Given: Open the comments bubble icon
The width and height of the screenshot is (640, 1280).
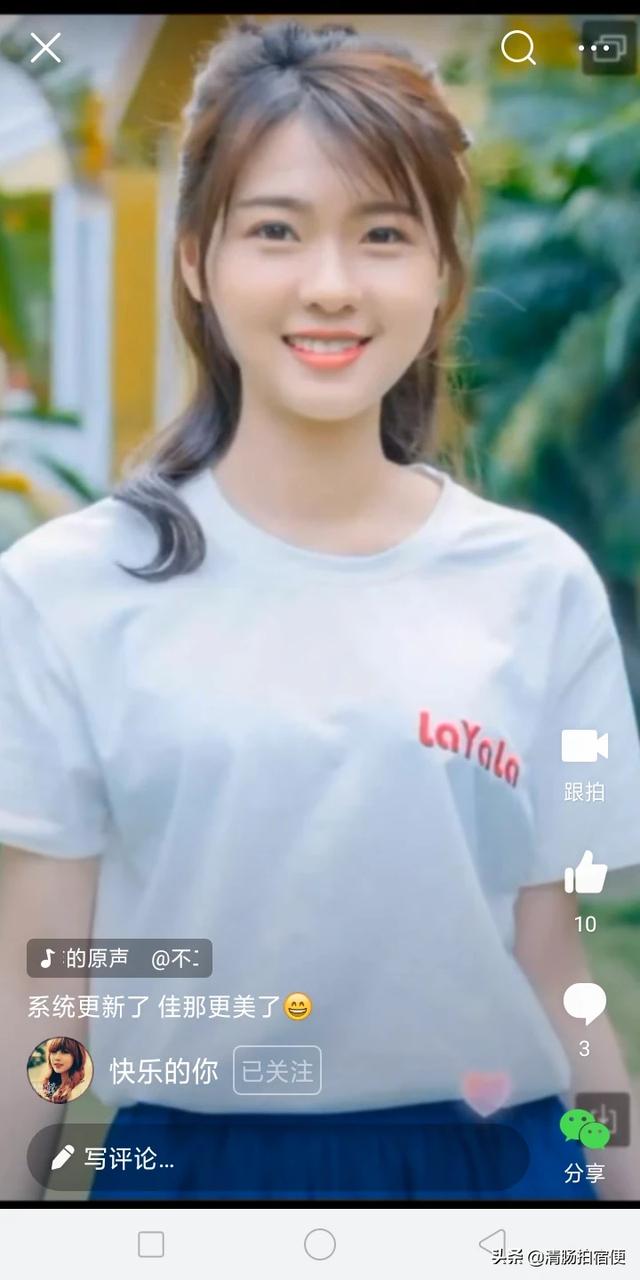Looking at the screenshot, I should pos(585,1004).
